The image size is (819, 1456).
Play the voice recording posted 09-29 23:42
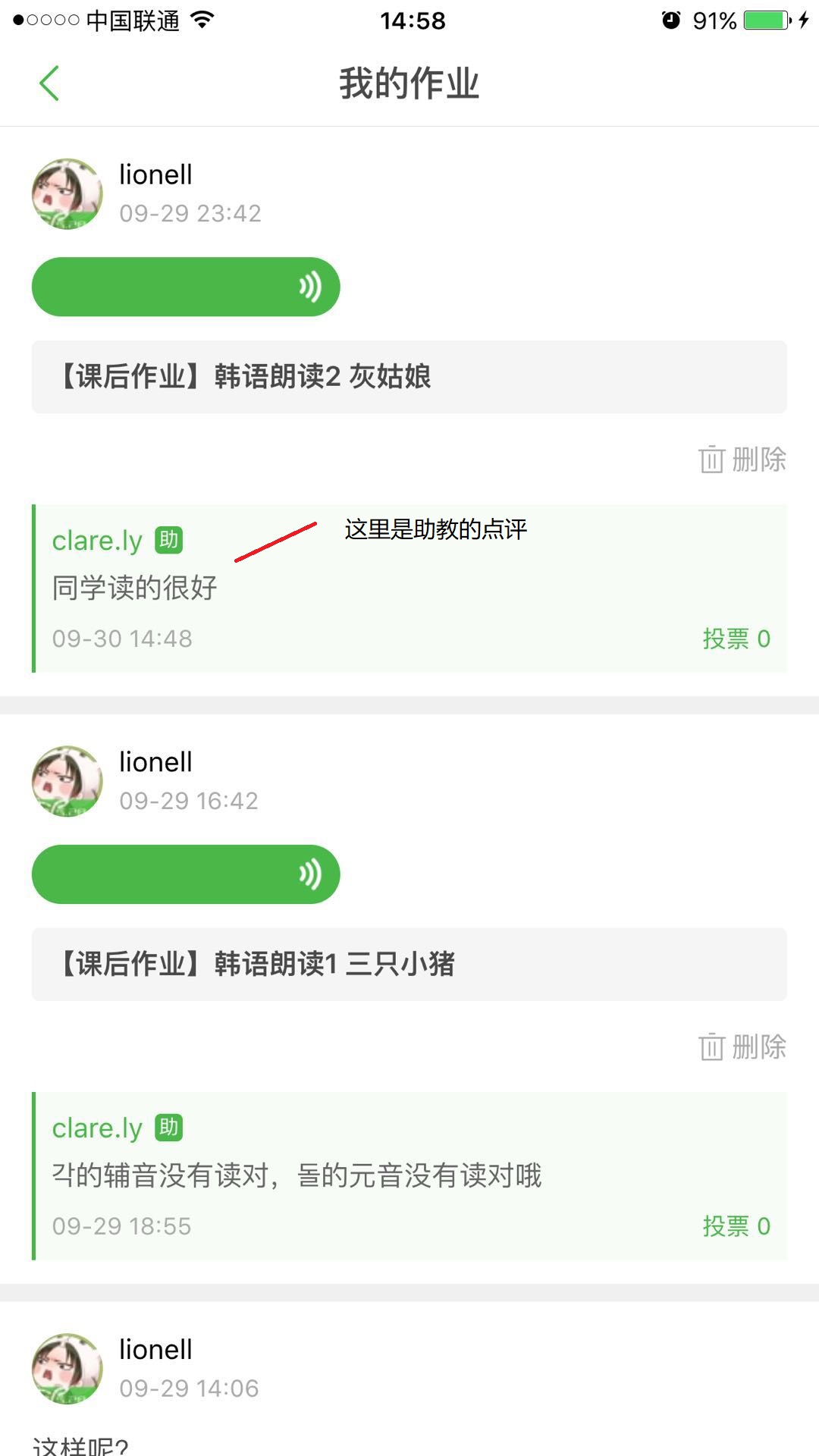(x=186, y=287)
